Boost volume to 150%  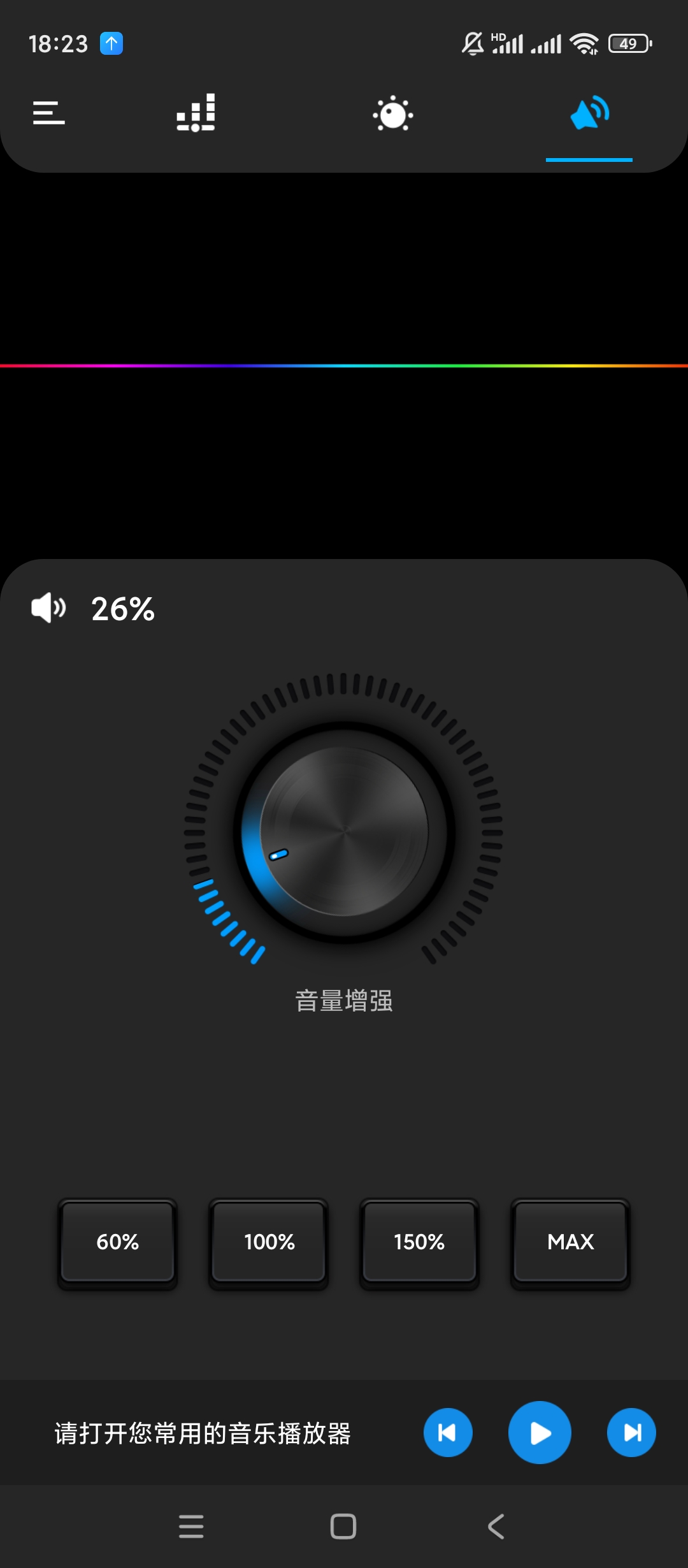tap(419, 1242)
